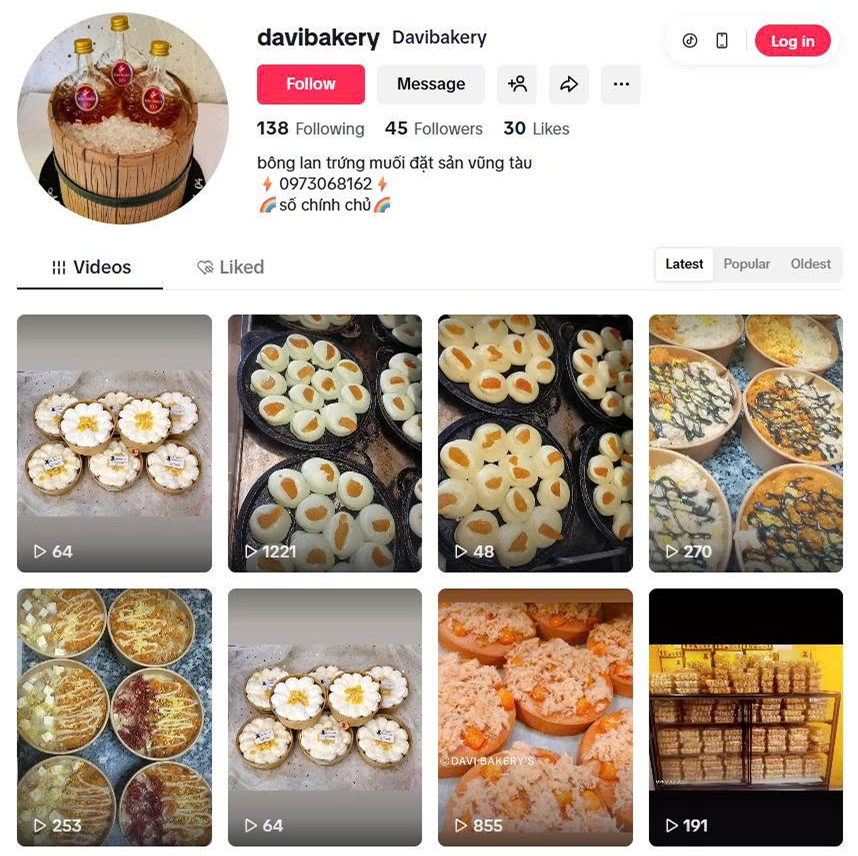Open the video with 1221 views
This screenshot has width=858, height=856.
tap(324, 443)
